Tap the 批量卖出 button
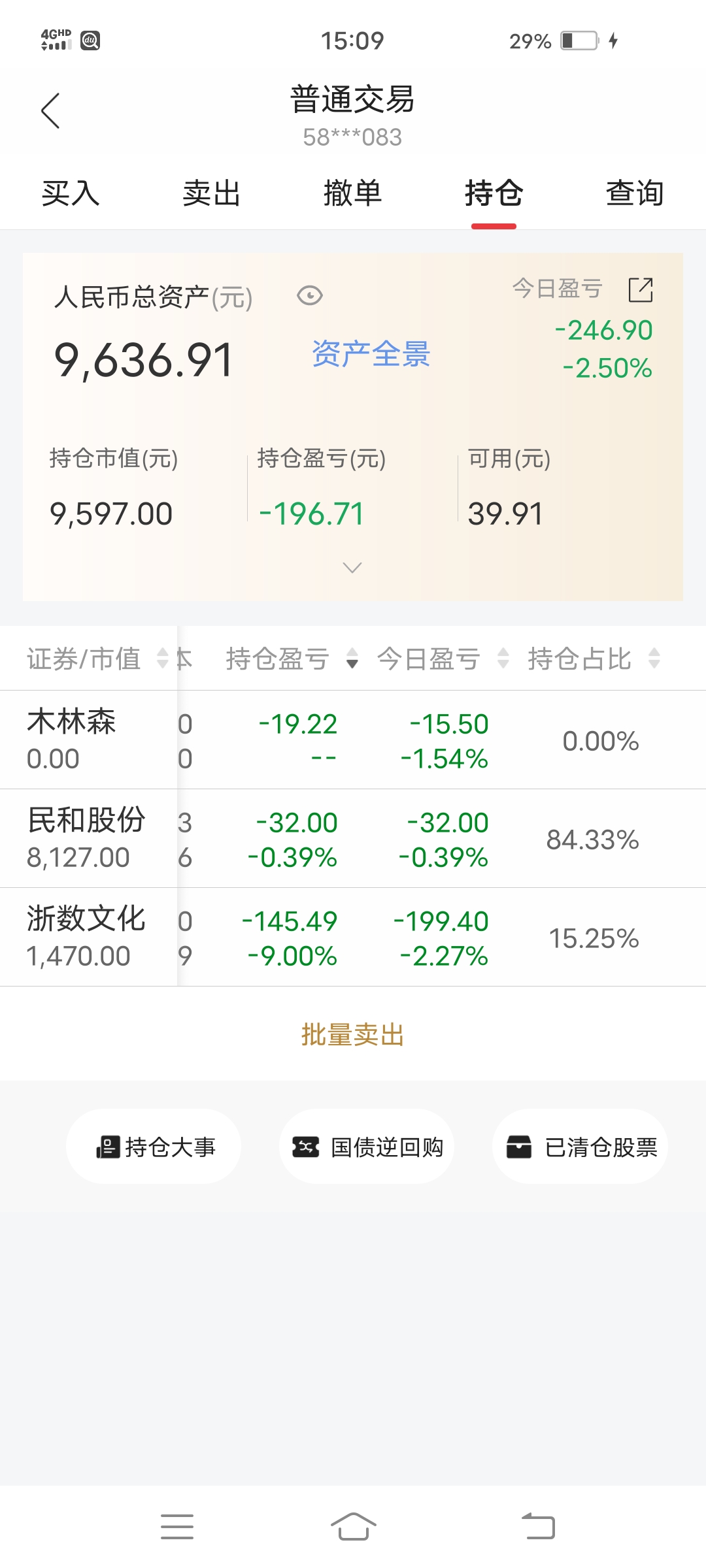Screen dimensions: 706x1568 point(353,1035)
